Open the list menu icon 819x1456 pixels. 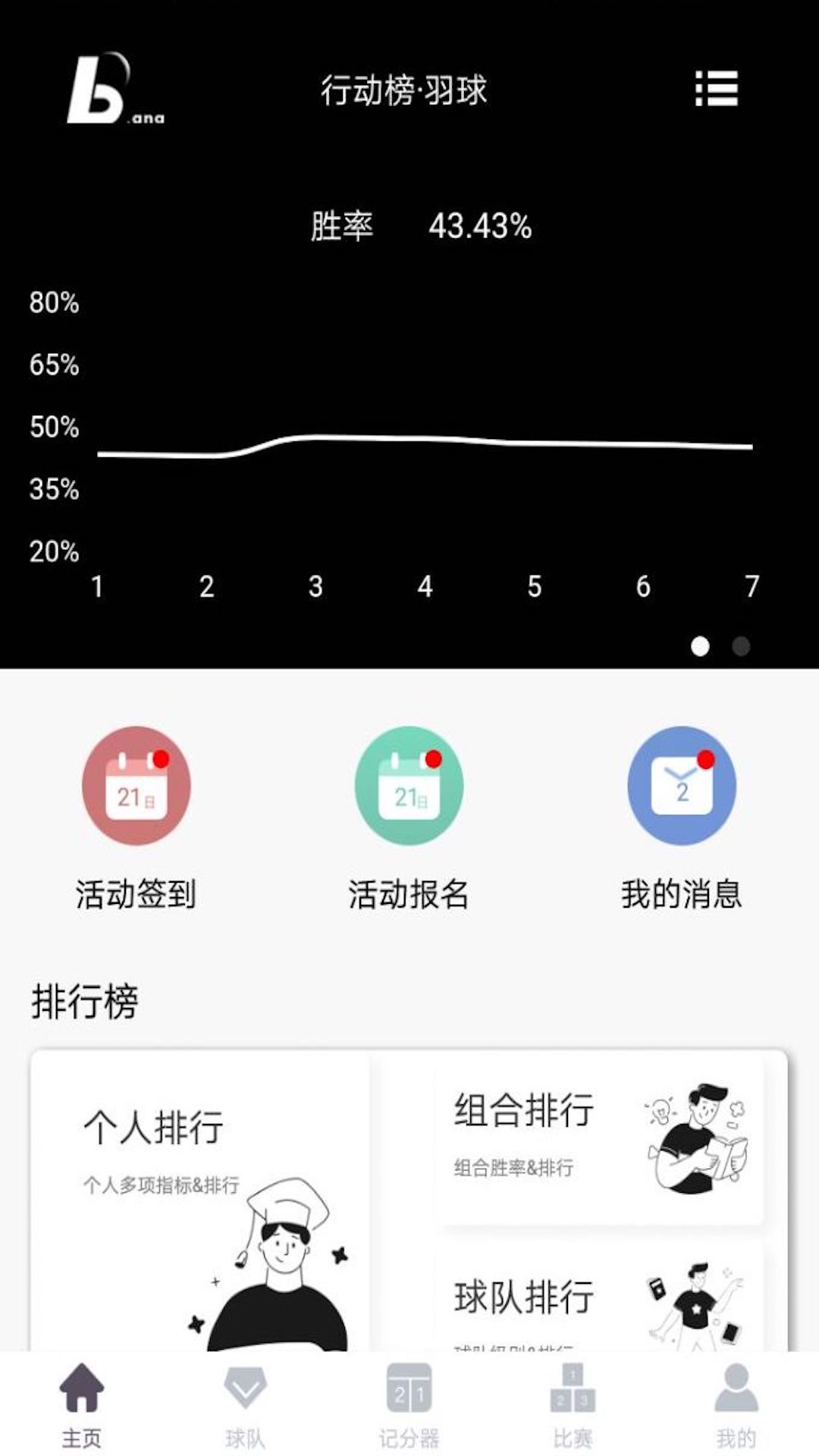coord(717,89)
